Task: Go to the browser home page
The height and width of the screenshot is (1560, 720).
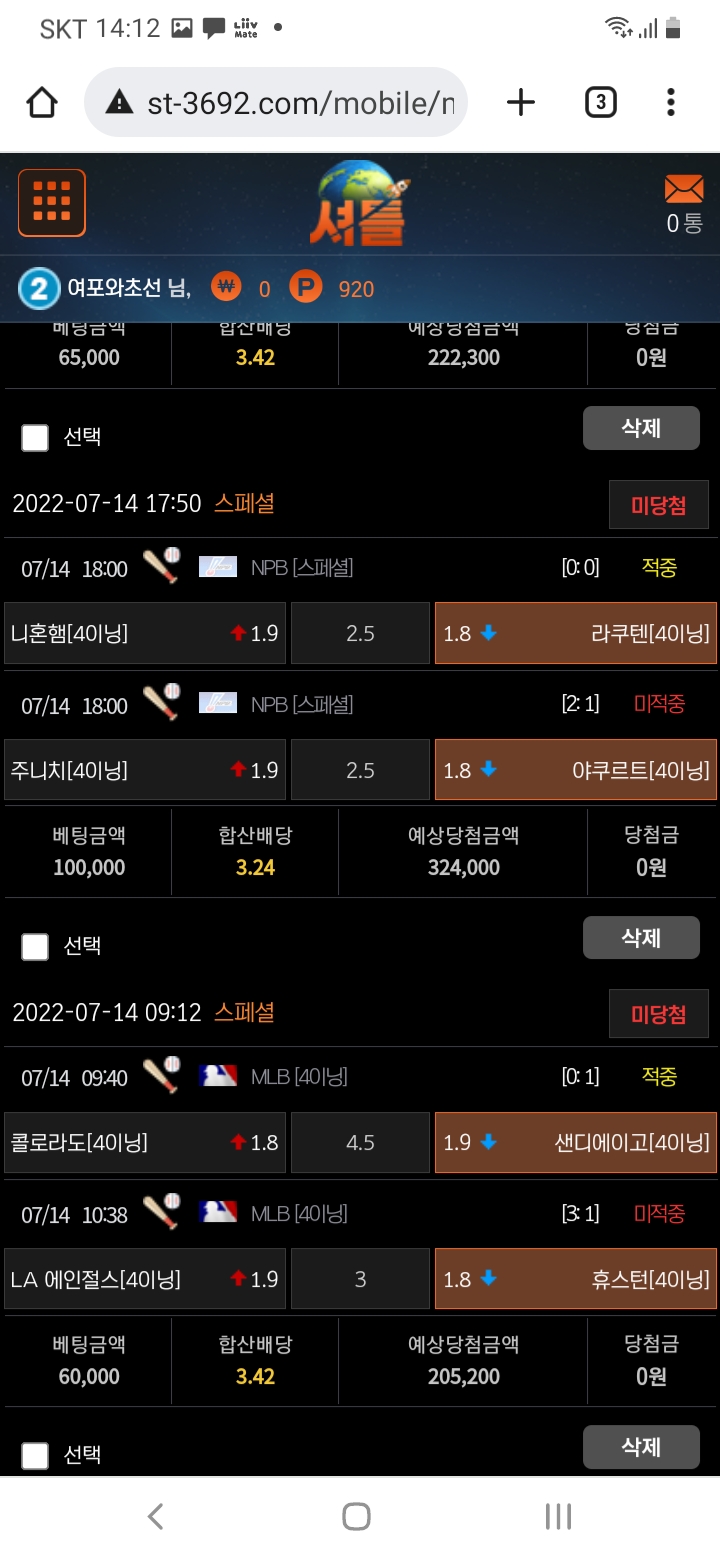Action: [42, 102]
